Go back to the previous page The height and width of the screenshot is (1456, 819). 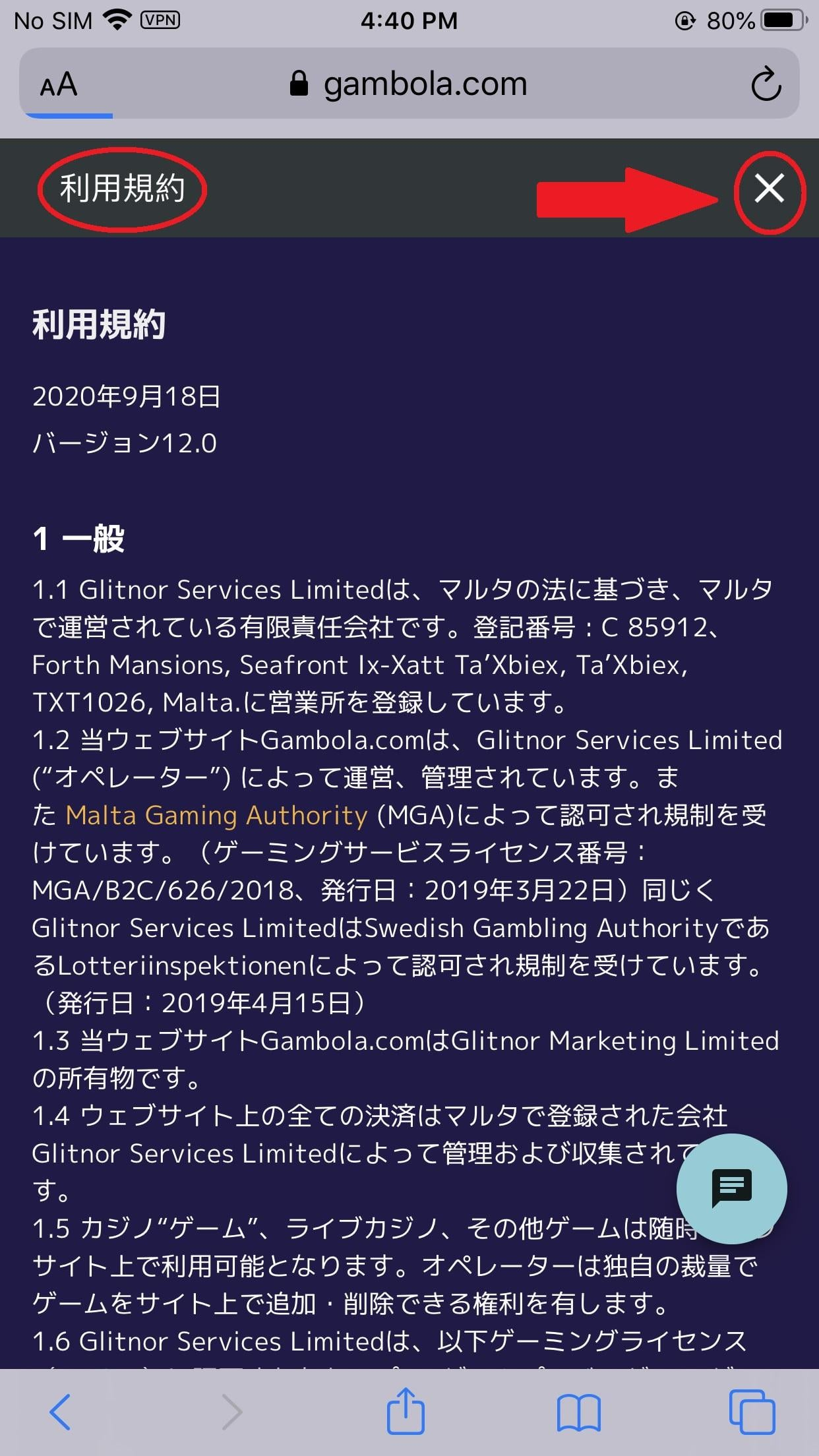coord(61,1412)
